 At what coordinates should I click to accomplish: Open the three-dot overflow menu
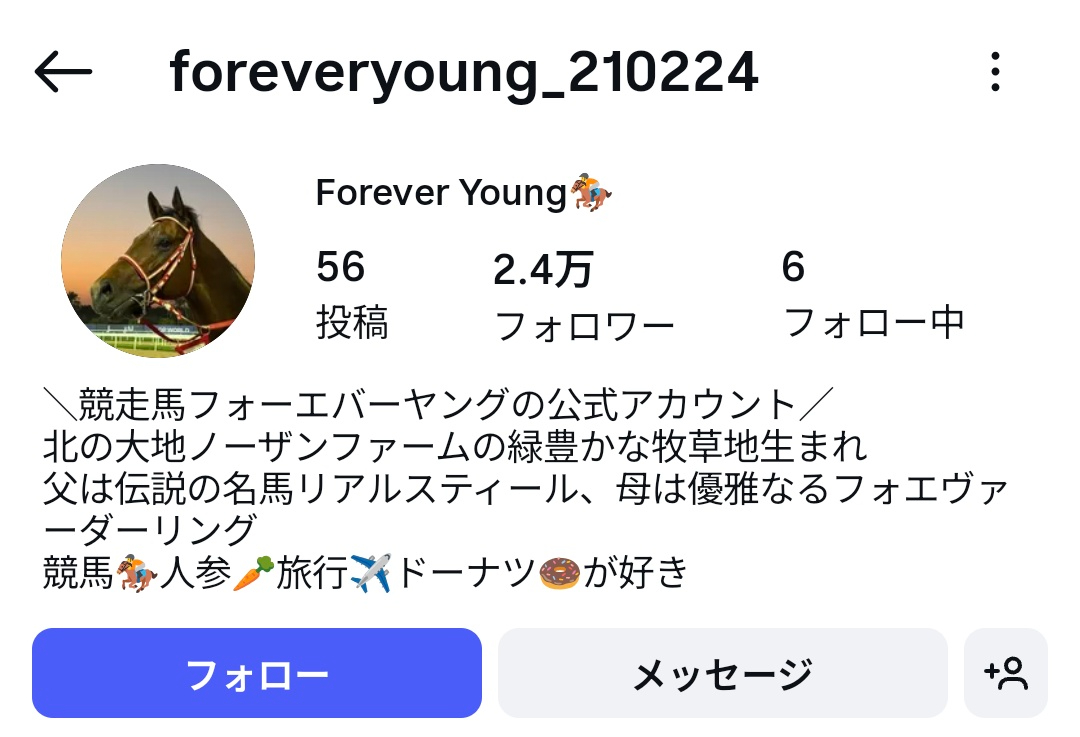994,72
